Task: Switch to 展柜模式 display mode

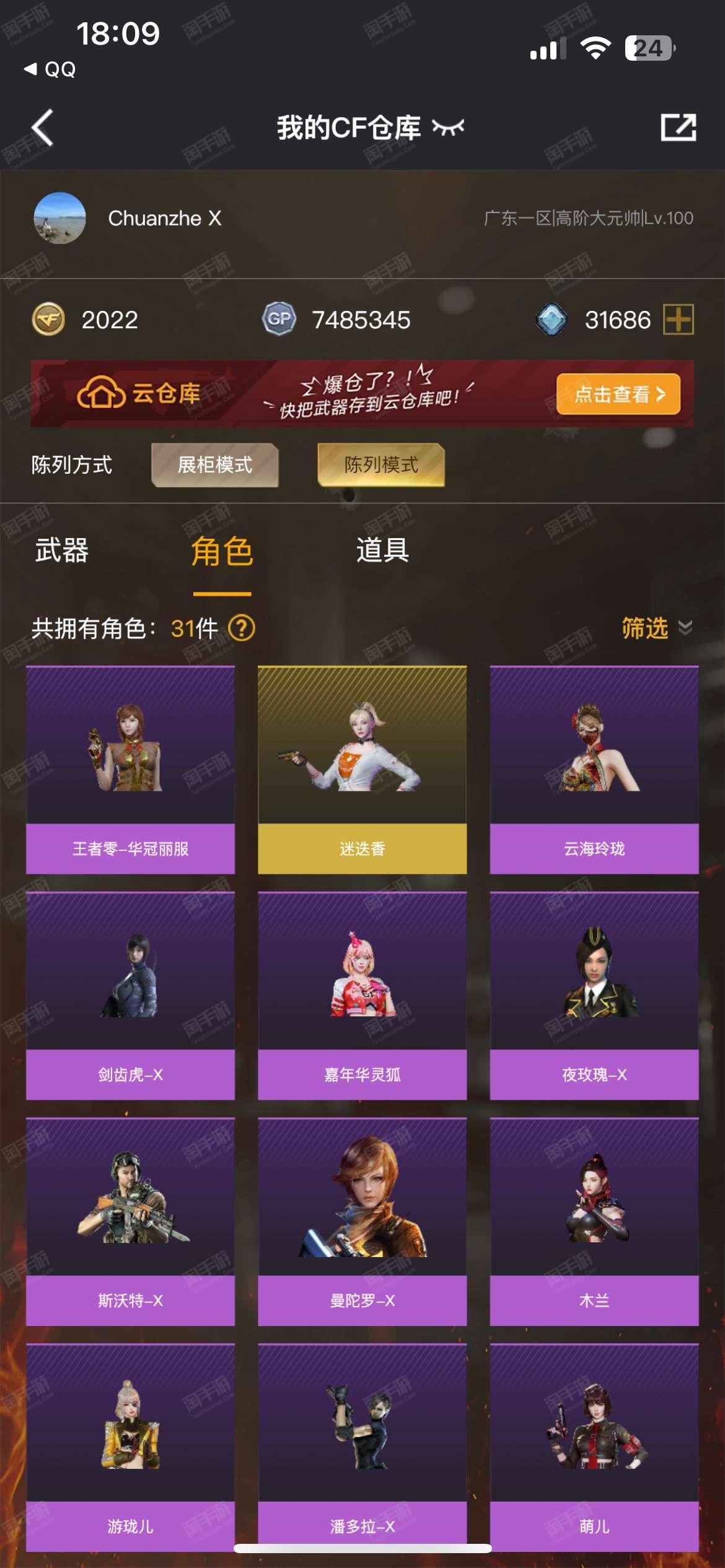Action: point(214,464)
